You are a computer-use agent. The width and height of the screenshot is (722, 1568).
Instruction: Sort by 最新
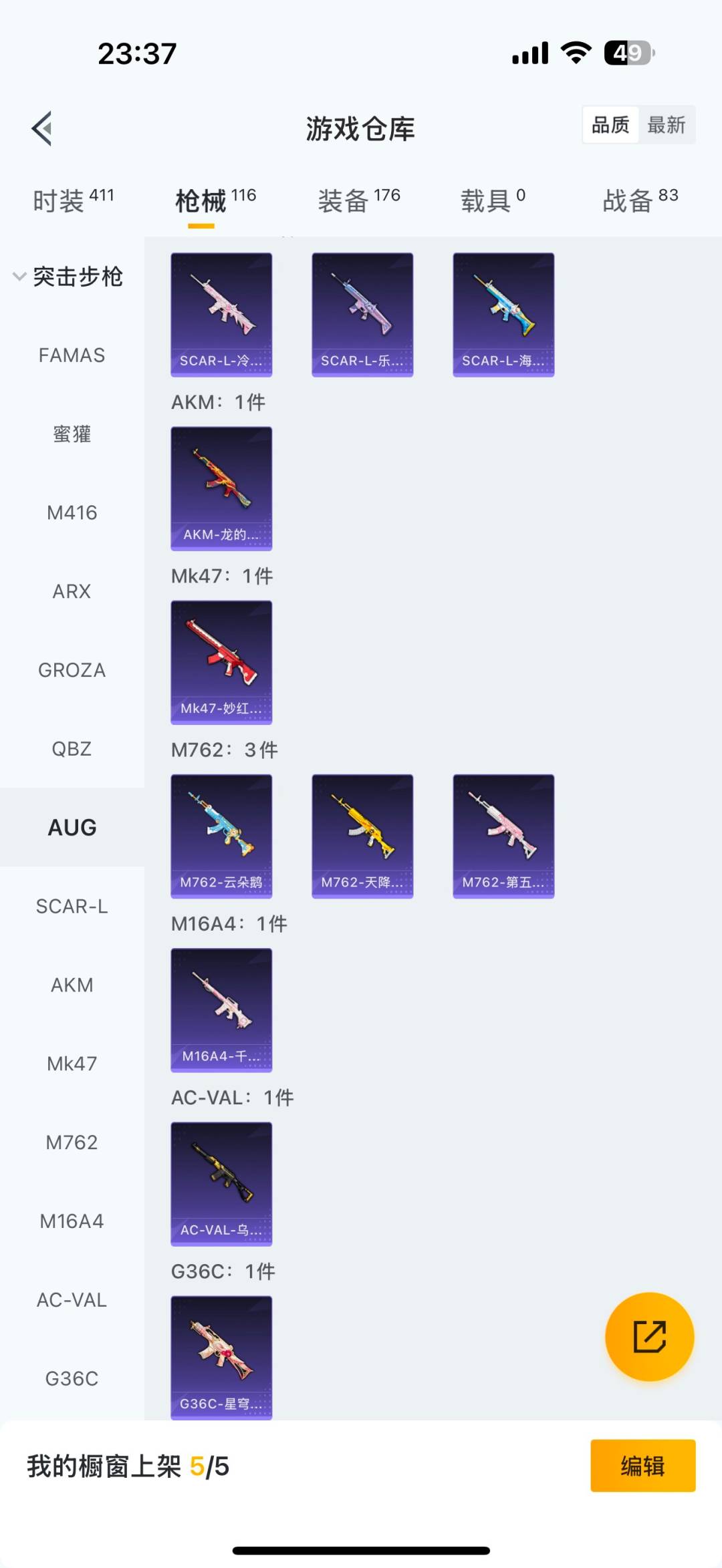tap(666, 125)
